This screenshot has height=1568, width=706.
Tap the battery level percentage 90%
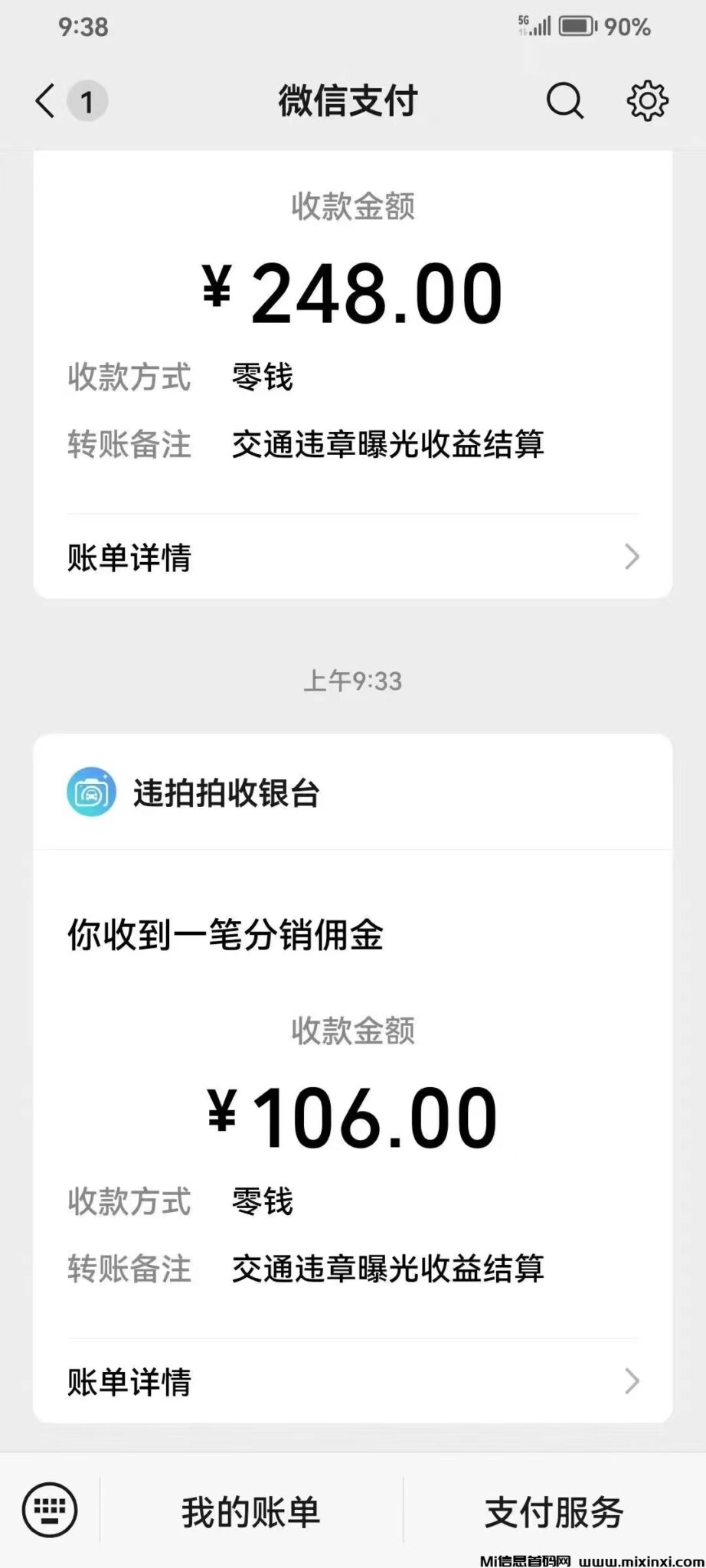[628, 26]
